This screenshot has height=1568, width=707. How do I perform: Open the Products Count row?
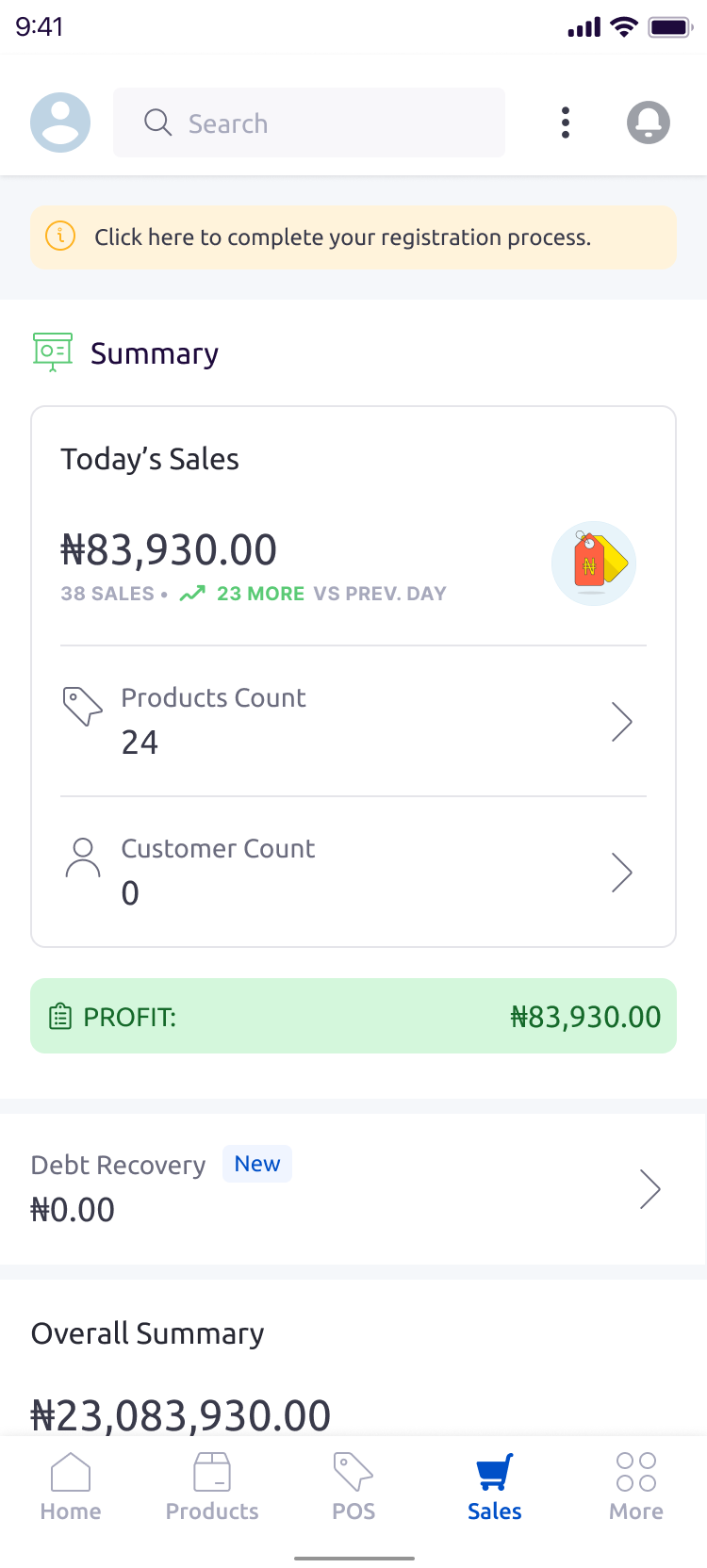click(x=353, y=722)
